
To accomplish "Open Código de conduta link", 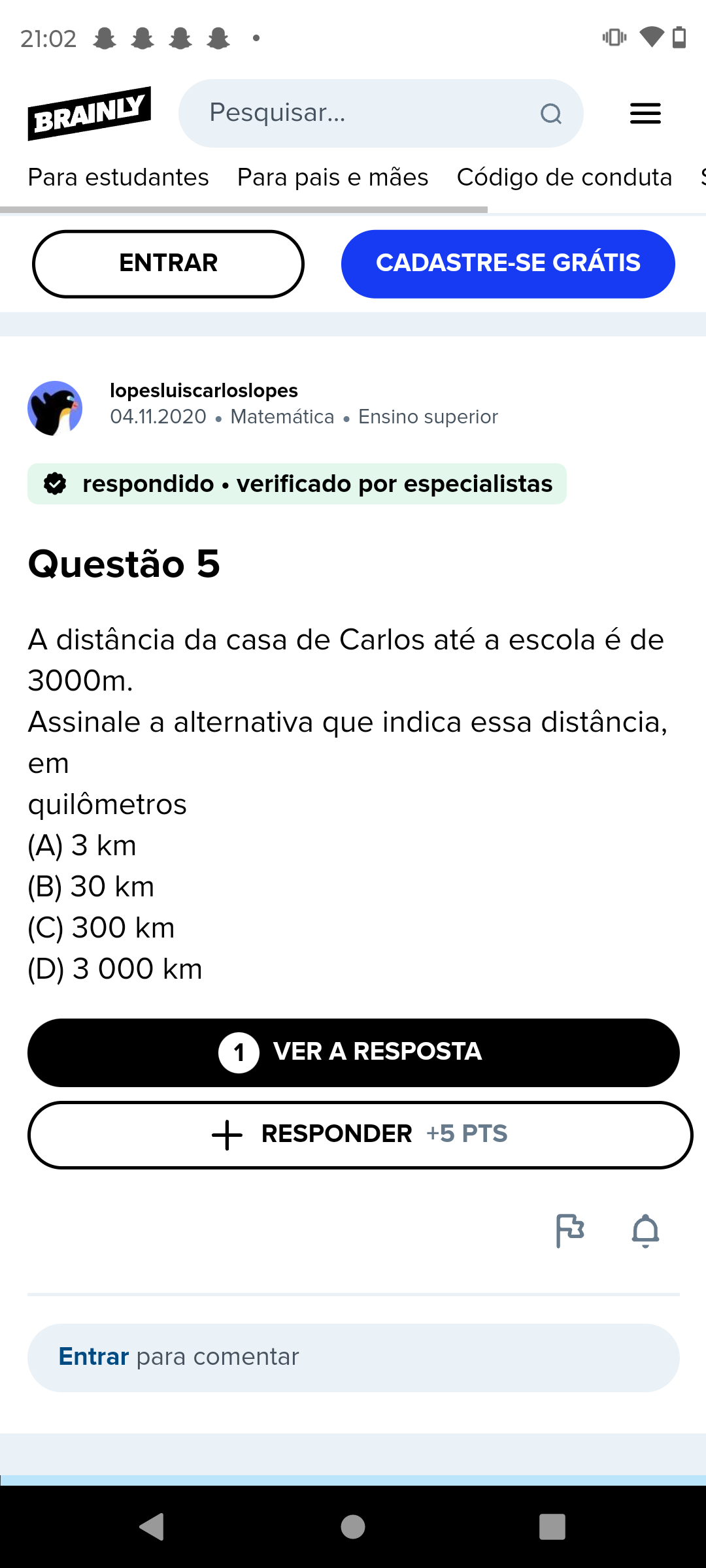I will [x=564, y=178].
